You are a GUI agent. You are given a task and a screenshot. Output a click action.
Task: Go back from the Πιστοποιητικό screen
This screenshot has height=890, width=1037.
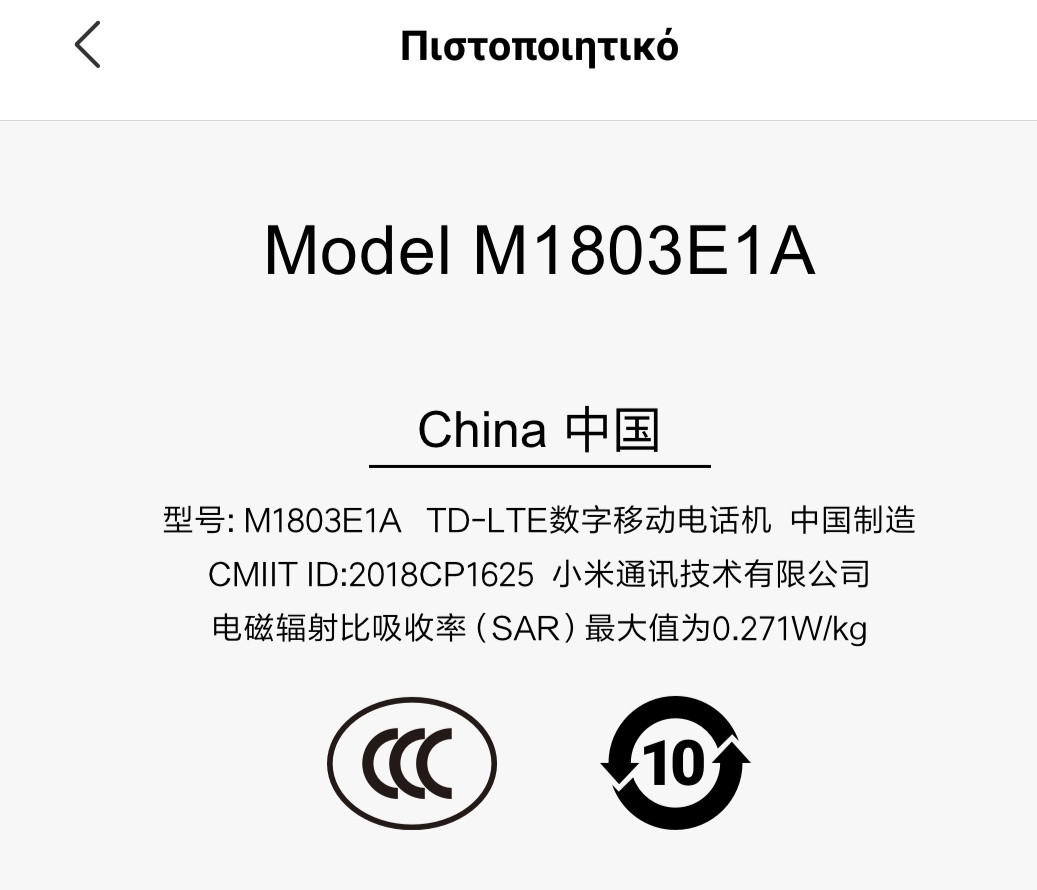tap(88, 46)
